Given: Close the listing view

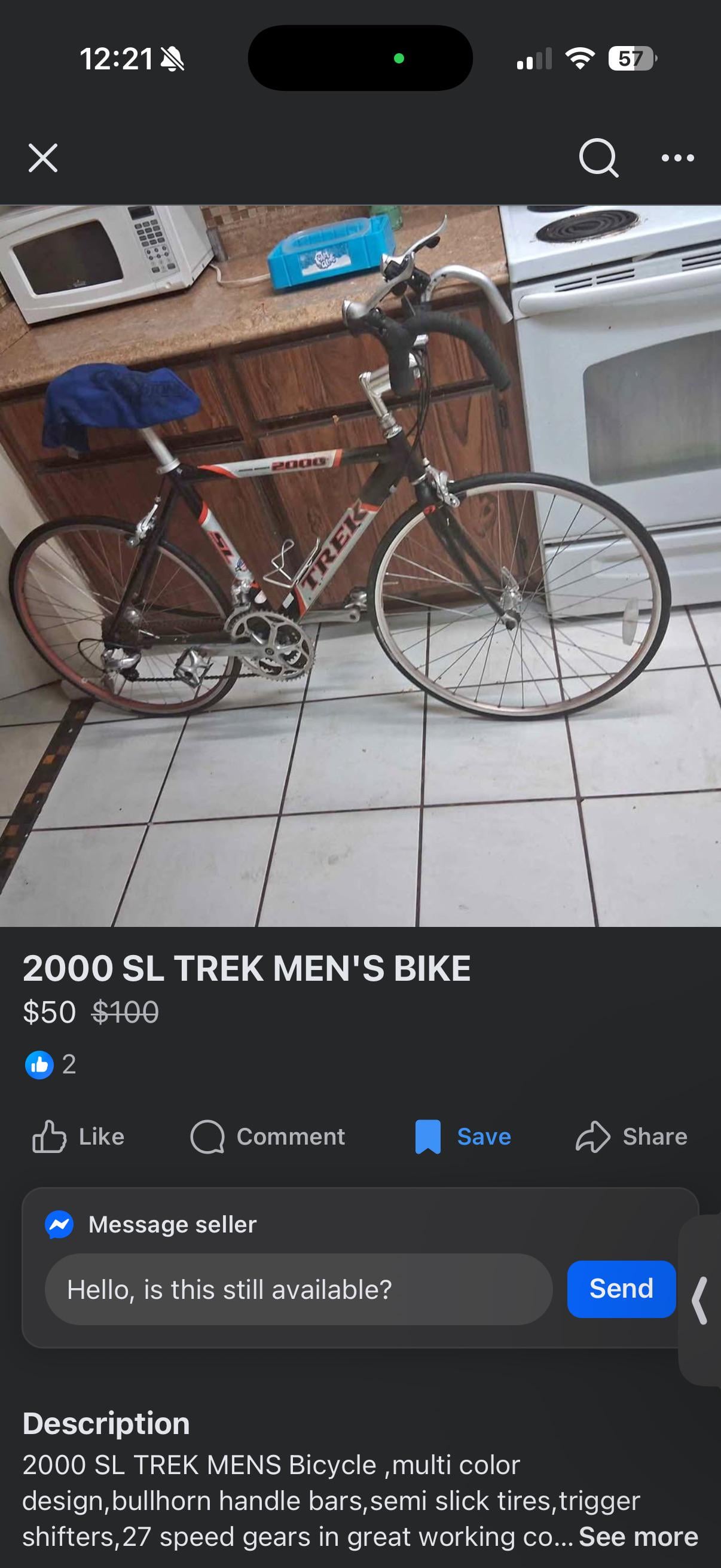Looking at the screenshot, I should [42, 158].
